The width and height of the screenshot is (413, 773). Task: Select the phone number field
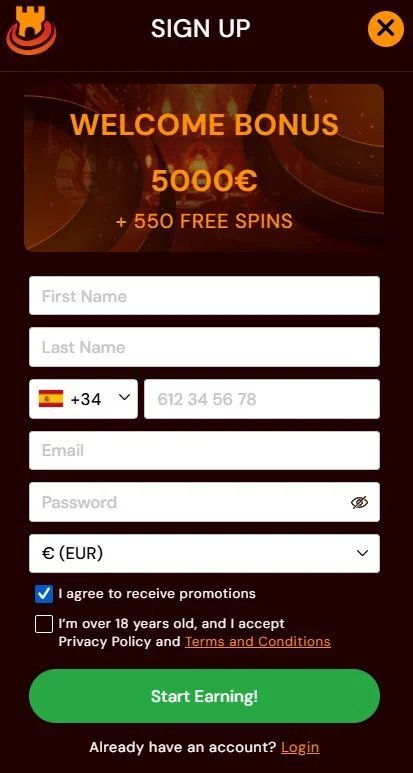click(262, 399)
